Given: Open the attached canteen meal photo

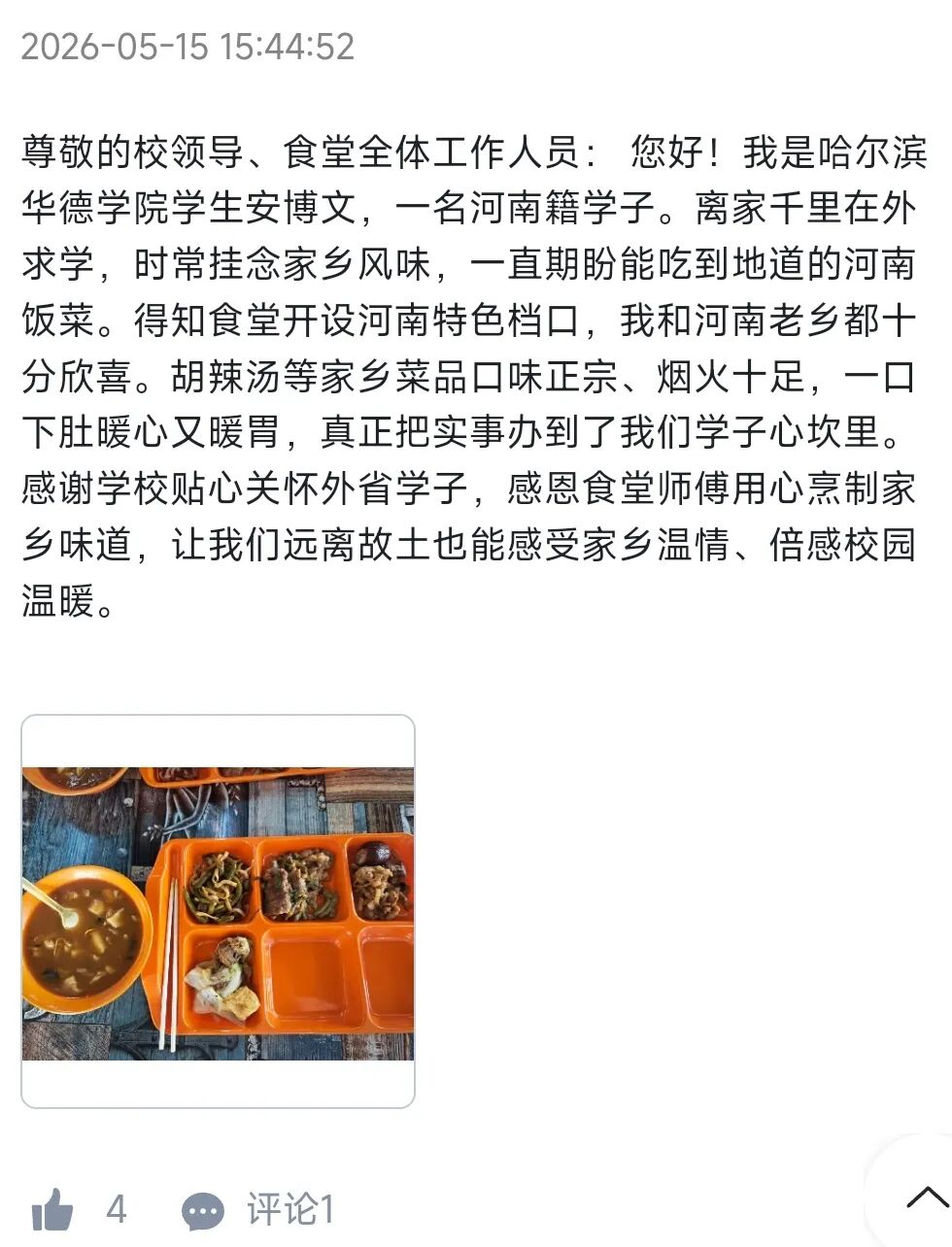Looking at the screenshot, I should pos(218,911).
